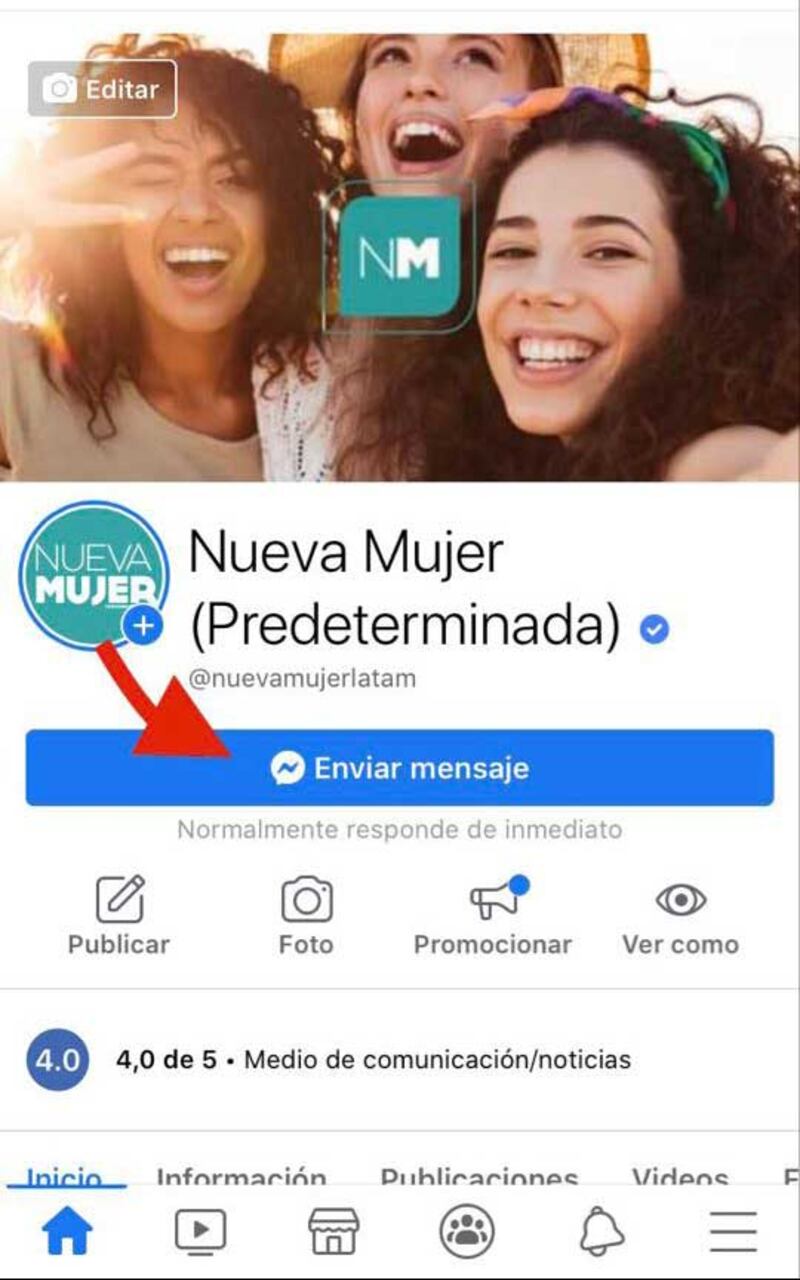Open the notifications bell

pyautogui.click(x=601, y=1231)
